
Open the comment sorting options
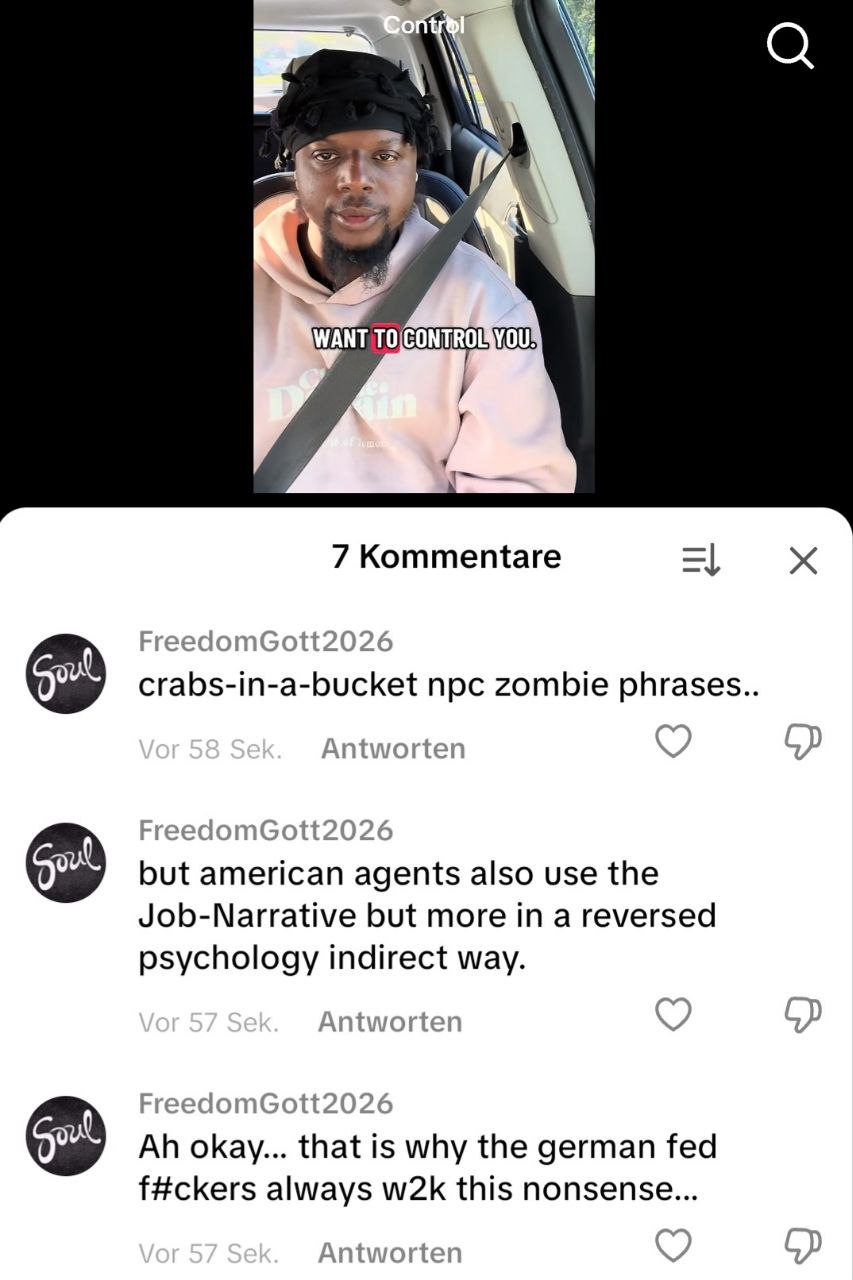[701, 561]
